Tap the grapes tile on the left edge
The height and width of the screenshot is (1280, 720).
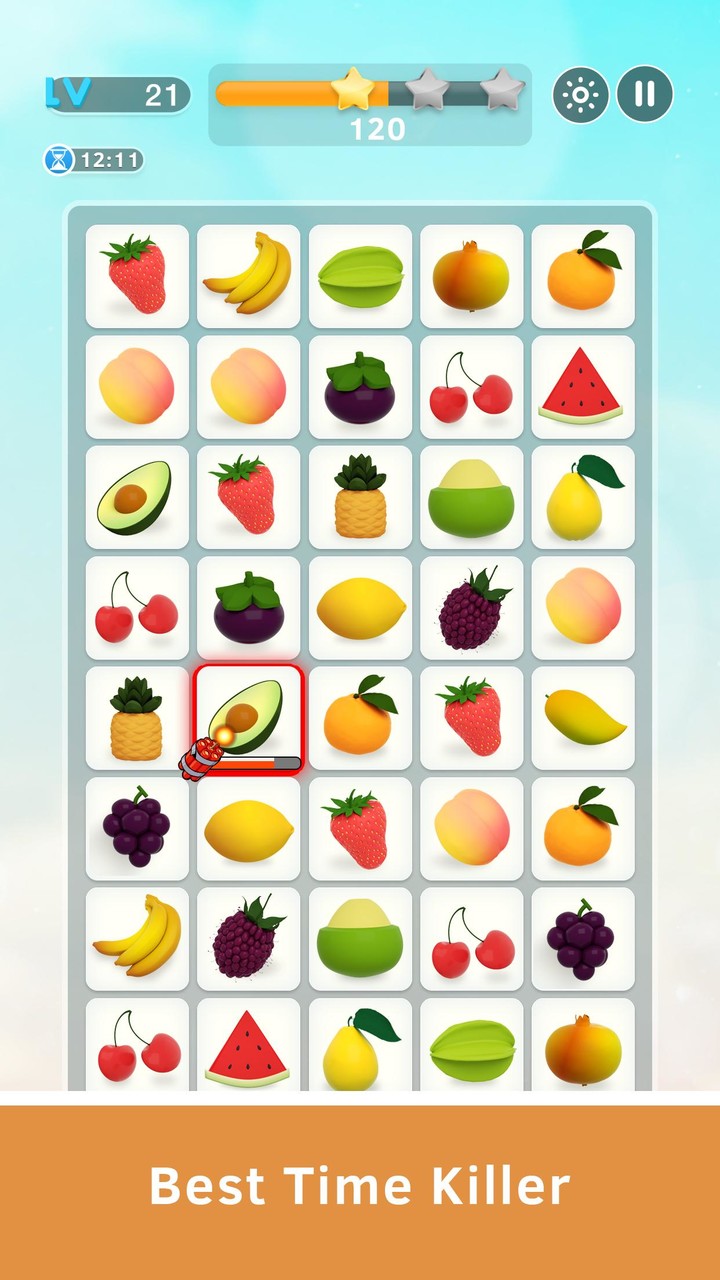point(136,827)
